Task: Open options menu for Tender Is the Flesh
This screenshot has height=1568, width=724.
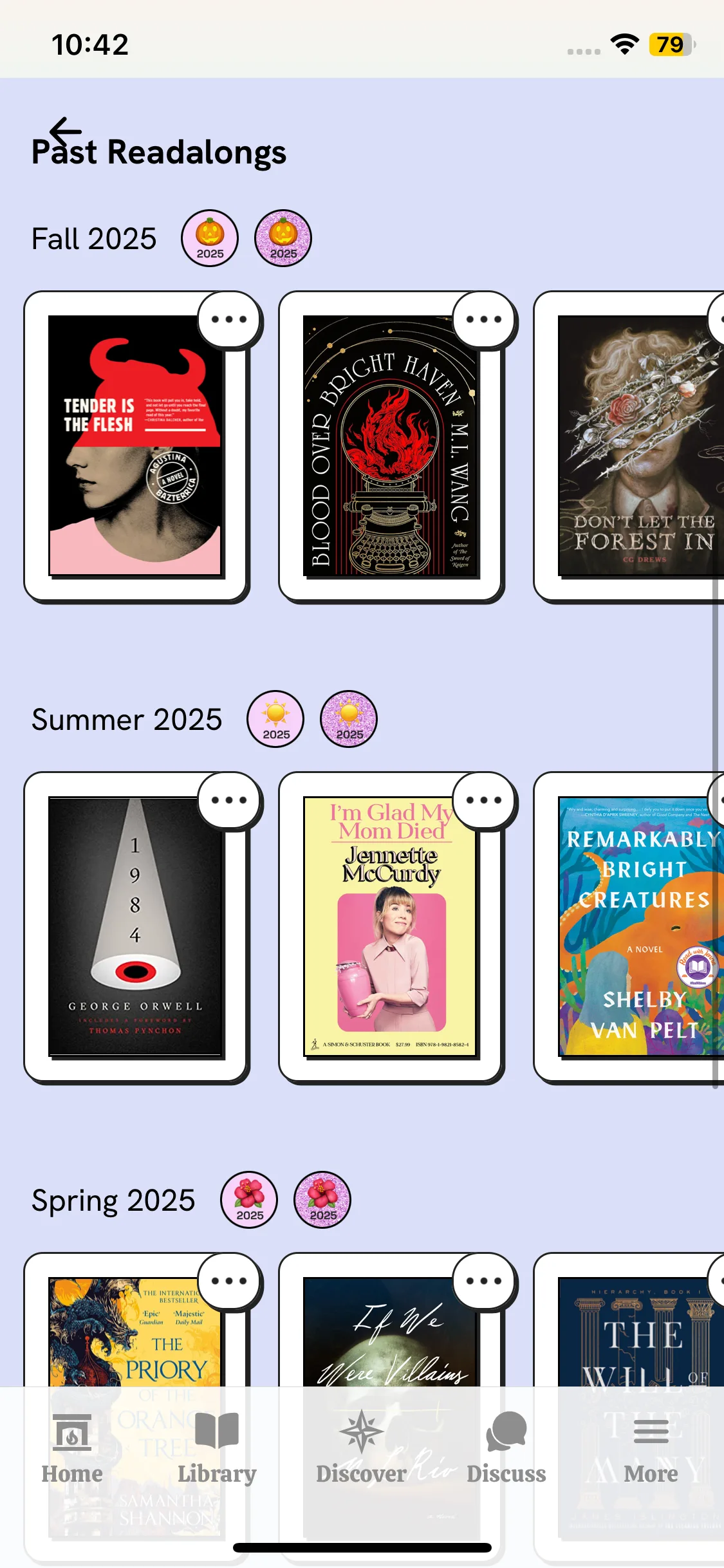Action: [x=229, y=319]
